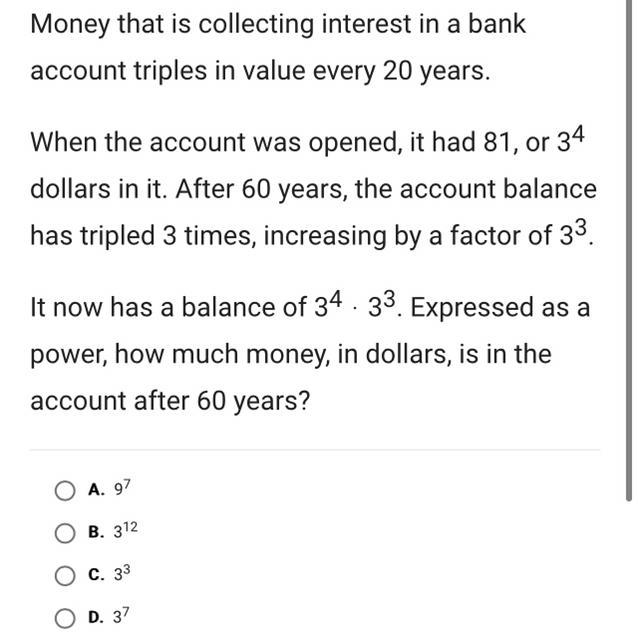Image resolution: width=638 pixels, height=640 pixels.
Task: Mark option D, 3 to the 7th
Action: (65, 618)
